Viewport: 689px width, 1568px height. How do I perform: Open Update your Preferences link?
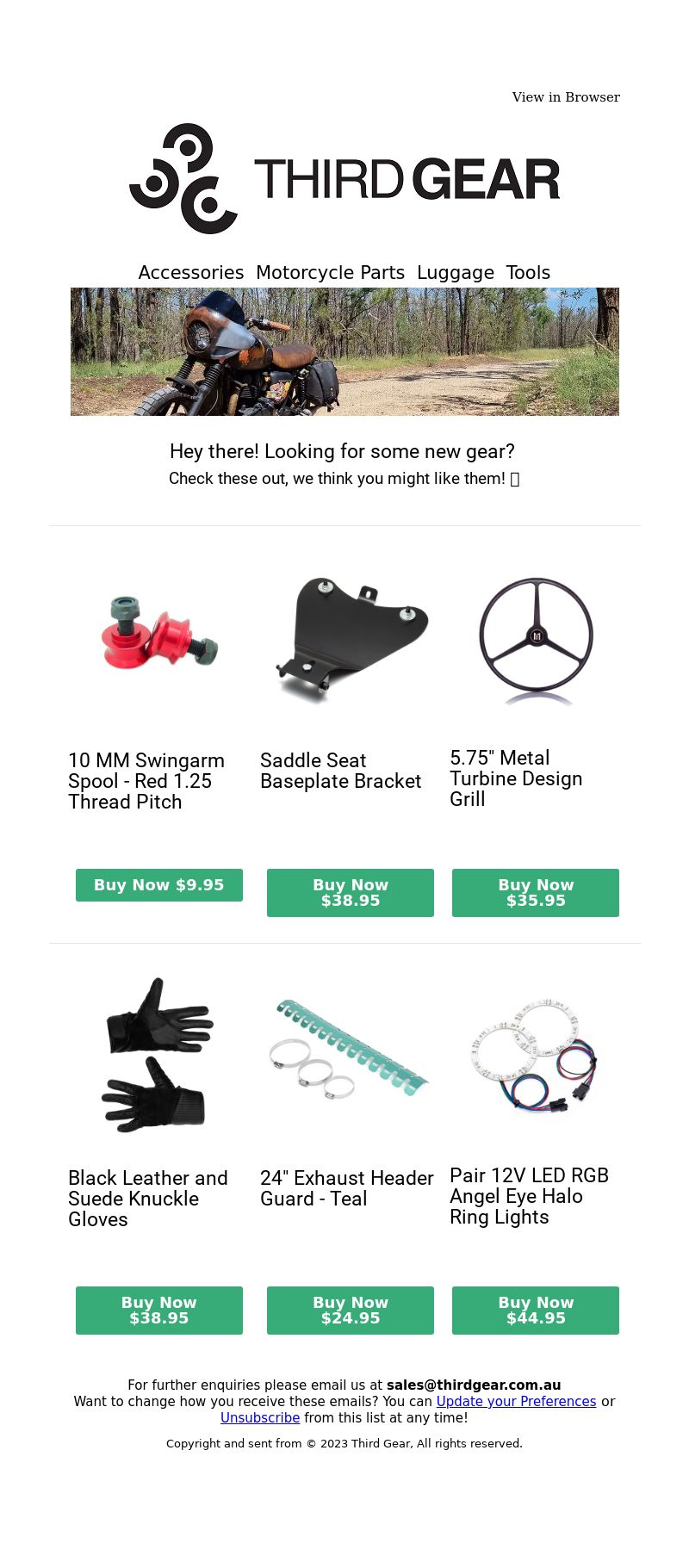516,1402
